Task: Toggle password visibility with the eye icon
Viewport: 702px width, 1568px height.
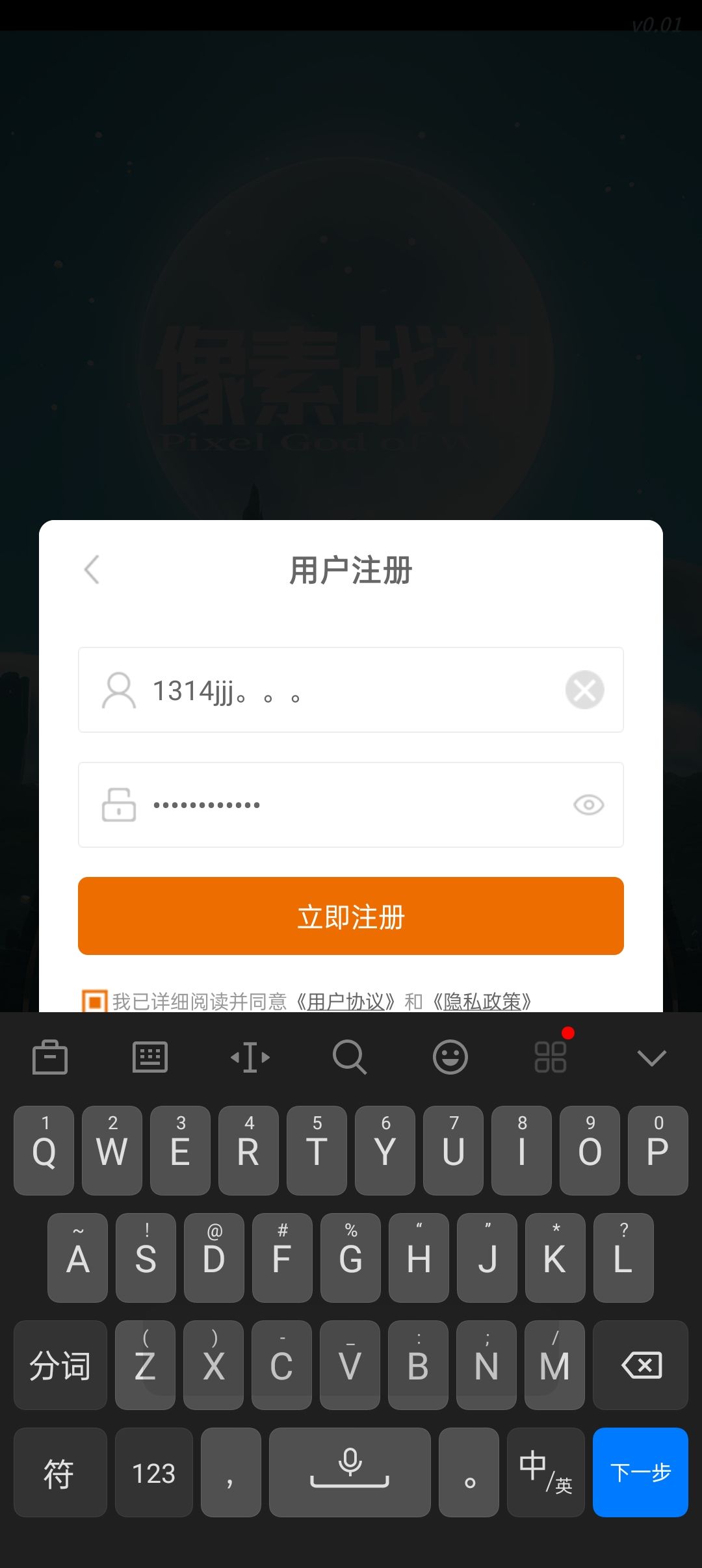Action: pos(588,805)
